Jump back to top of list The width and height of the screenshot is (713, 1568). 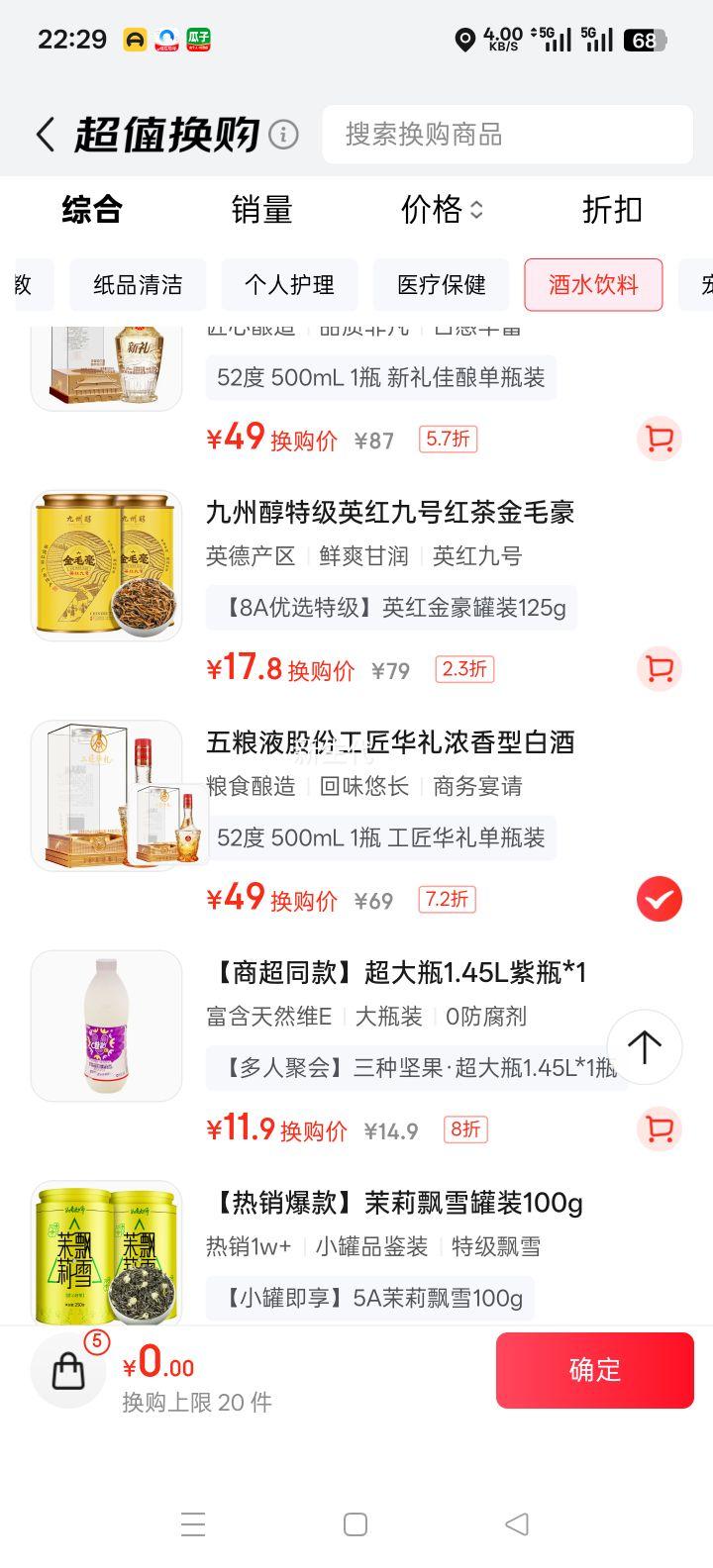tap(645, 1046)
